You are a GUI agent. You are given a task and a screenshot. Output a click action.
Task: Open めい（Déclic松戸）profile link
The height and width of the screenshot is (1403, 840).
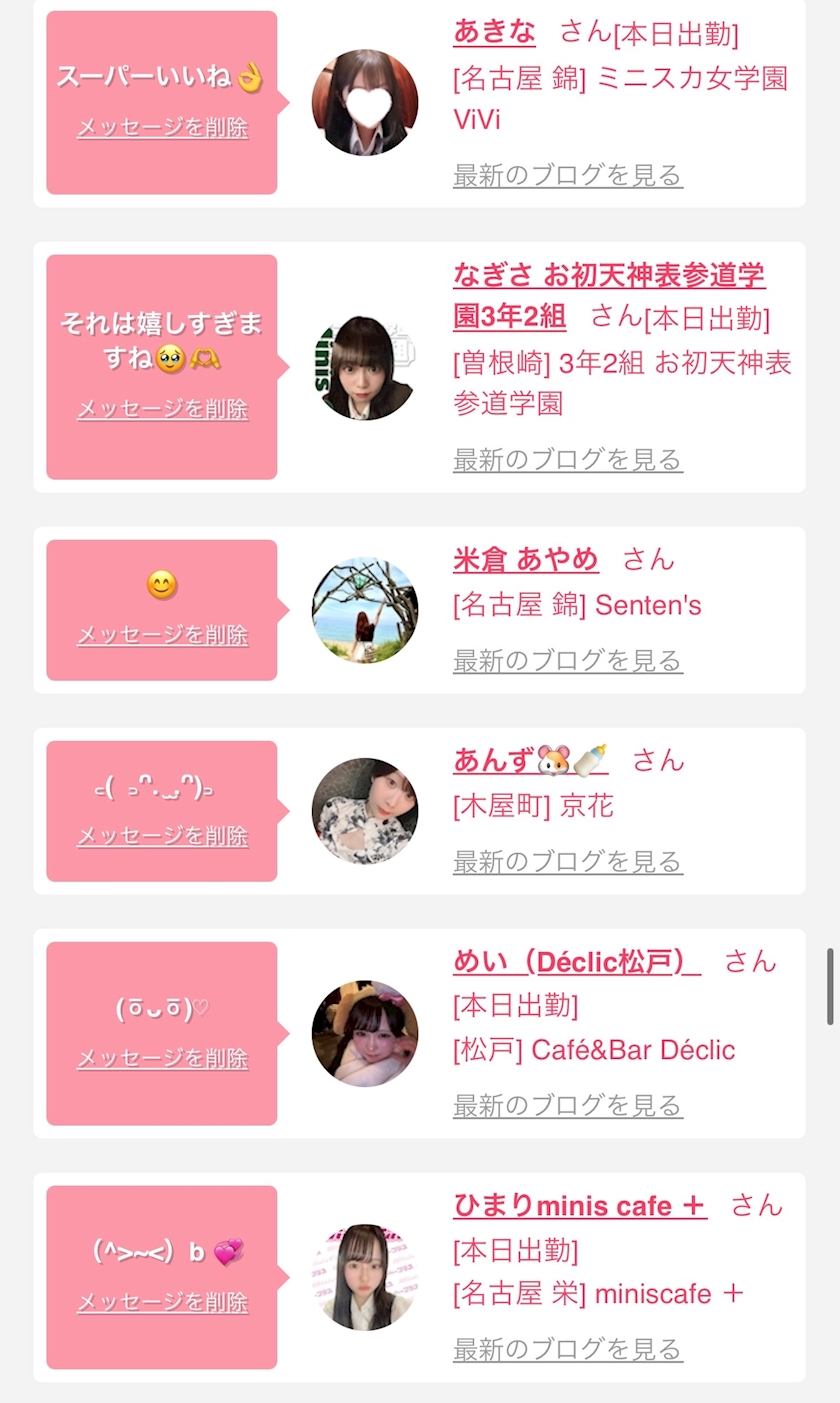pos(577,961)
